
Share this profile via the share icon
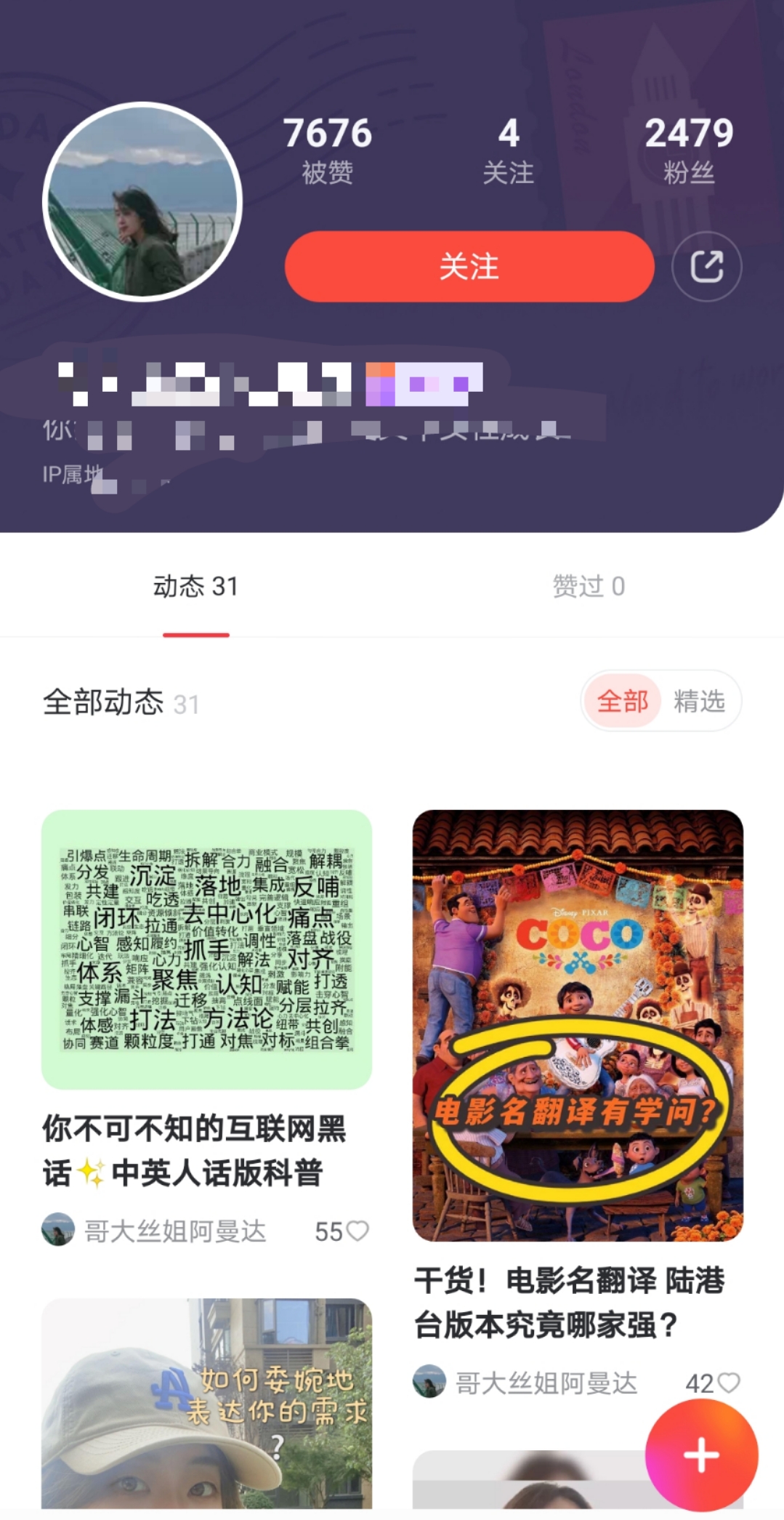[706, 267]
